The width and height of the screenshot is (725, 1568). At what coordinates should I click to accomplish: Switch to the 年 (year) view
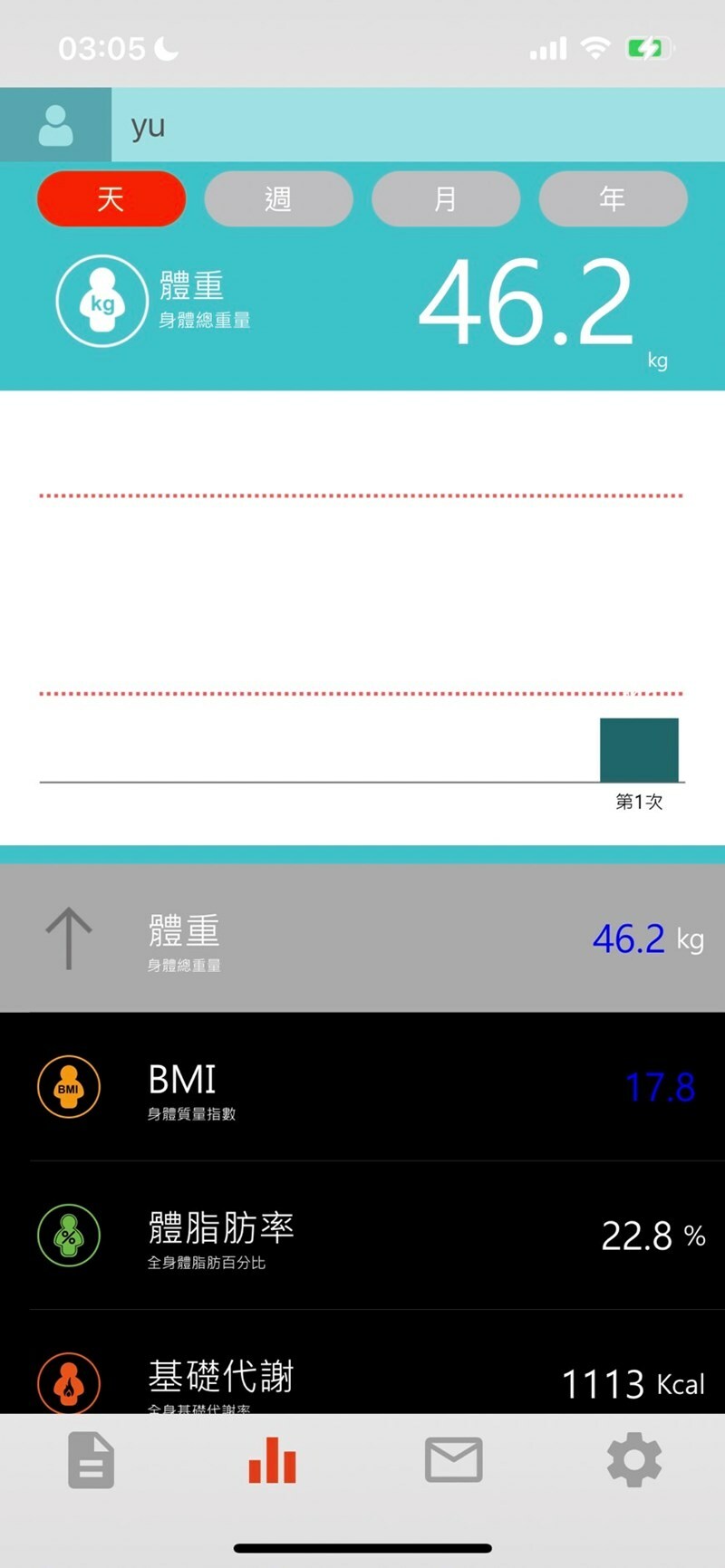tap(613, 198)
